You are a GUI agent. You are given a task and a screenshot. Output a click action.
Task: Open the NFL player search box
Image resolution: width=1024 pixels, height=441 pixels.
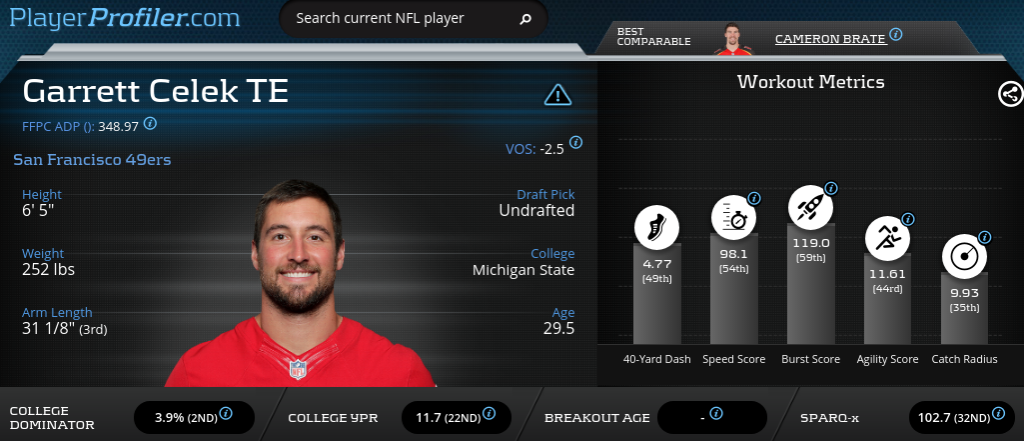click(x=400, y=19)
